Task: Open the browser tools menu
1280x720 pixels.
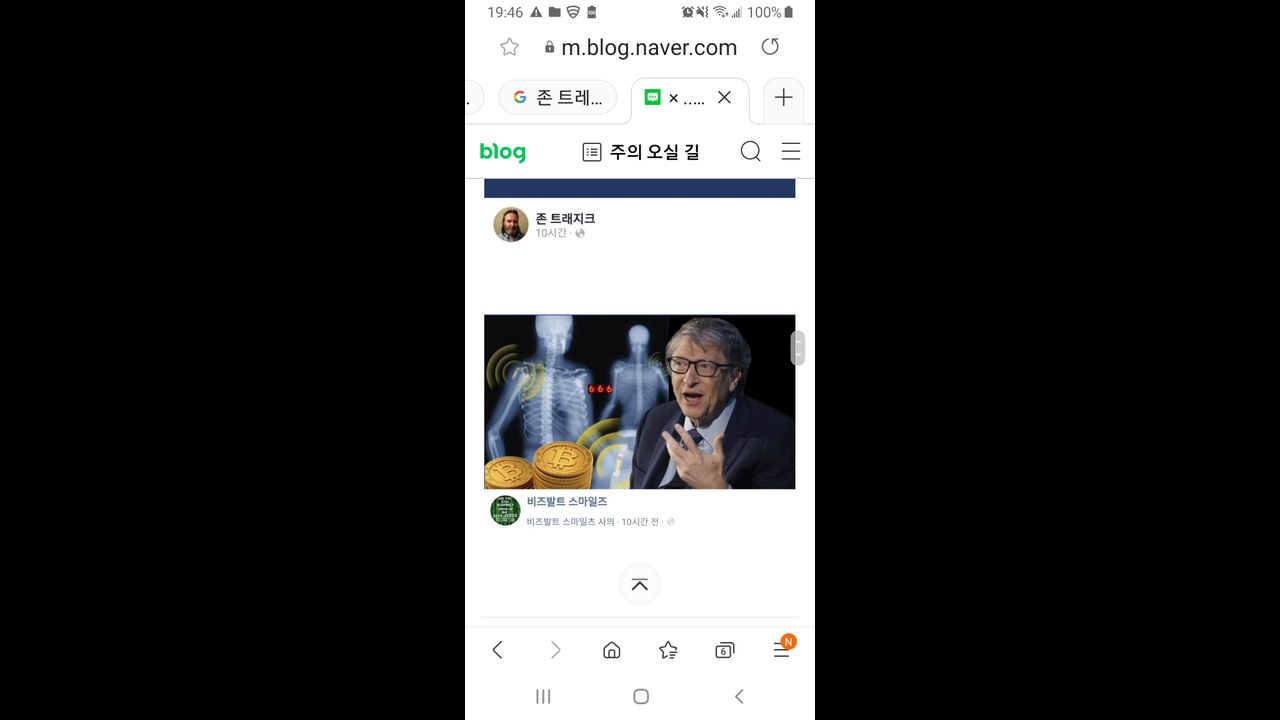Action: tap(782, 650)
